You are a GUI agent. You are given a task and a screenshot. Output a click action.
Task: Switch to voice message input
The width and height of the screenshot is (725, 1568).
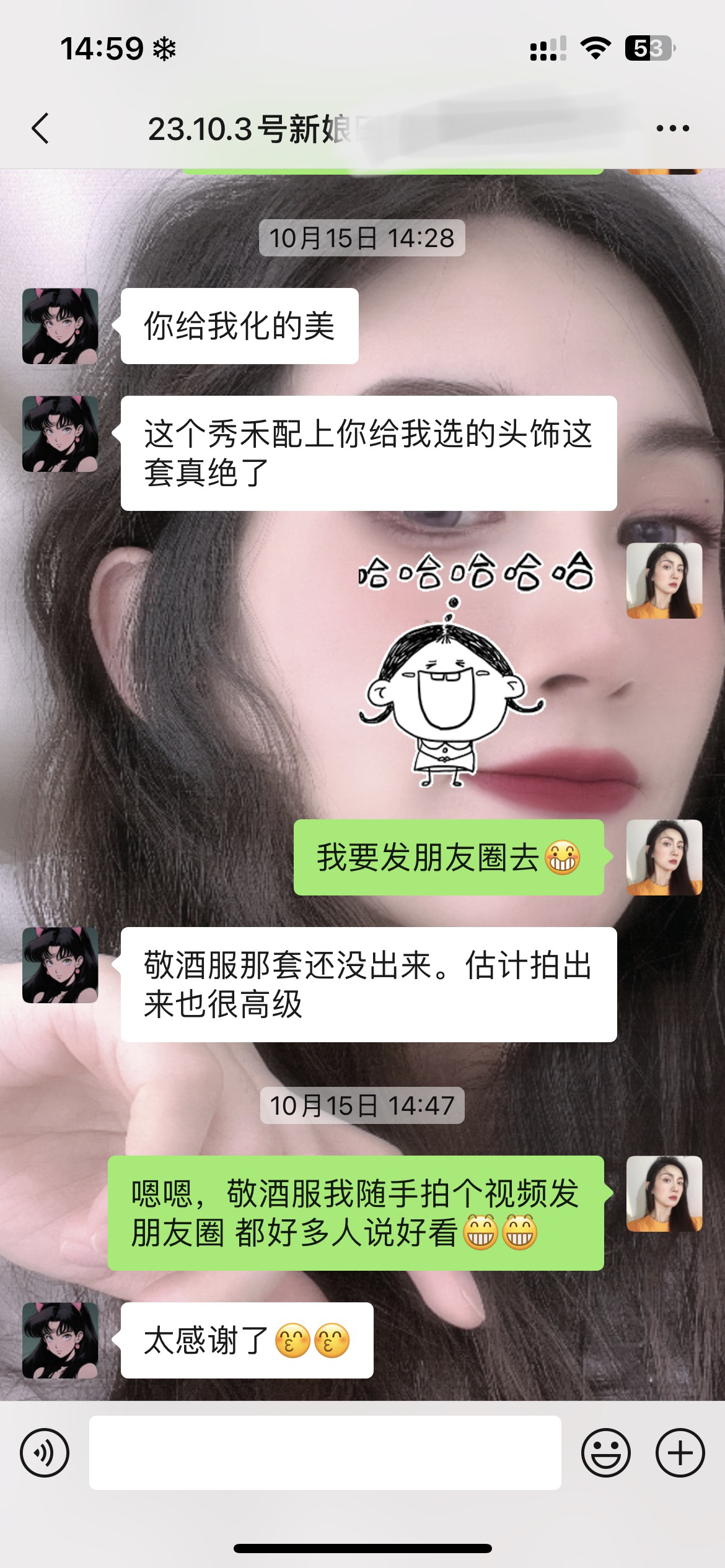pos(45,1453)
